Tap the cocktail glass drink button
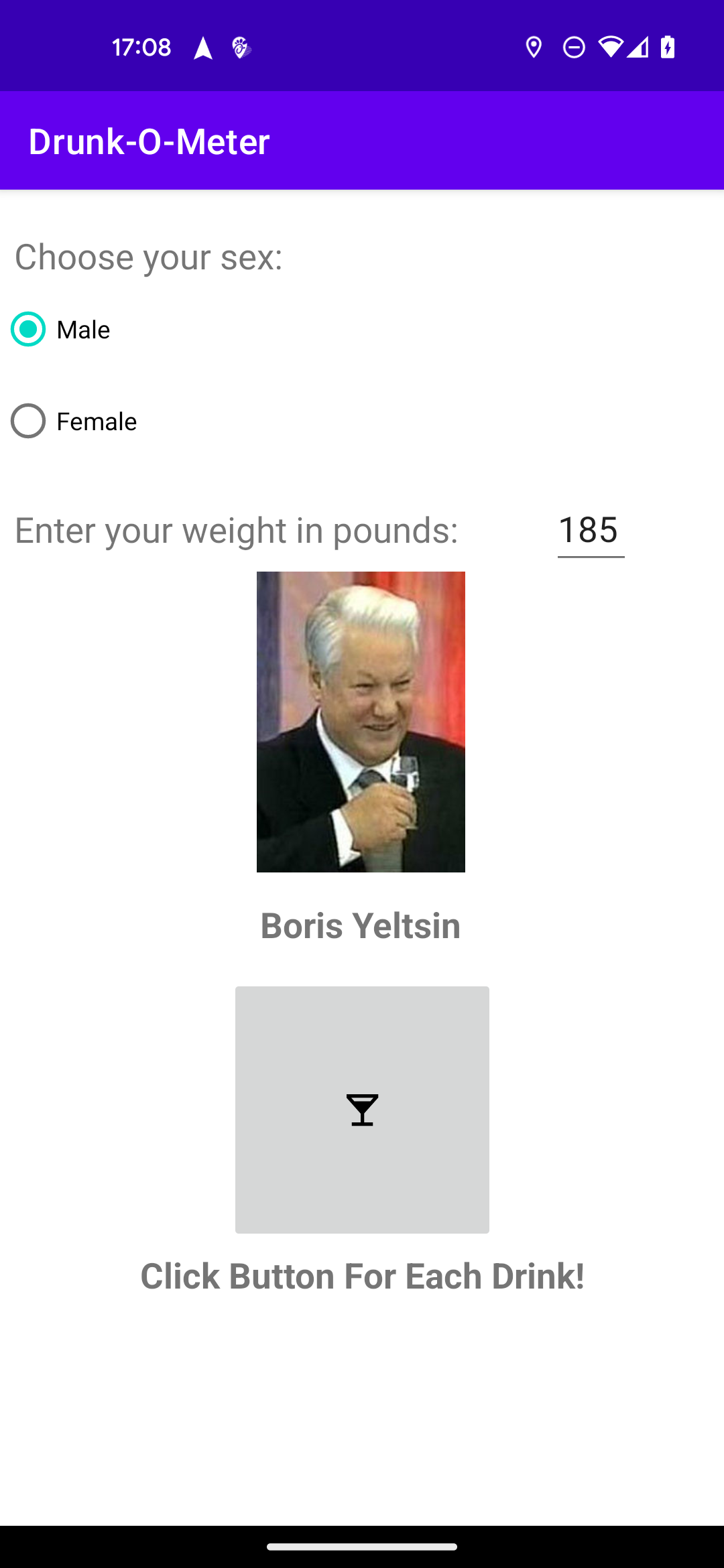Image resolution: width=724 pixels, height=1568 pixels. (362, 1109)
